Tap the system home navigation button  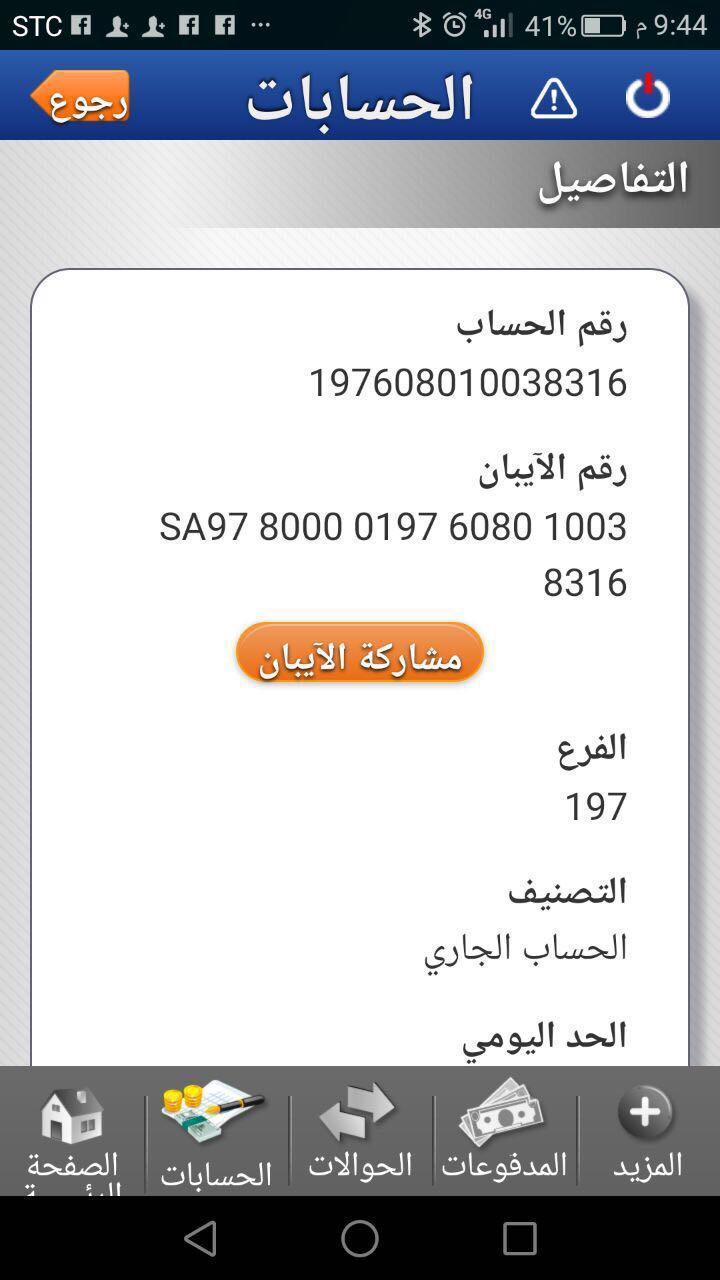[360, 1238]
